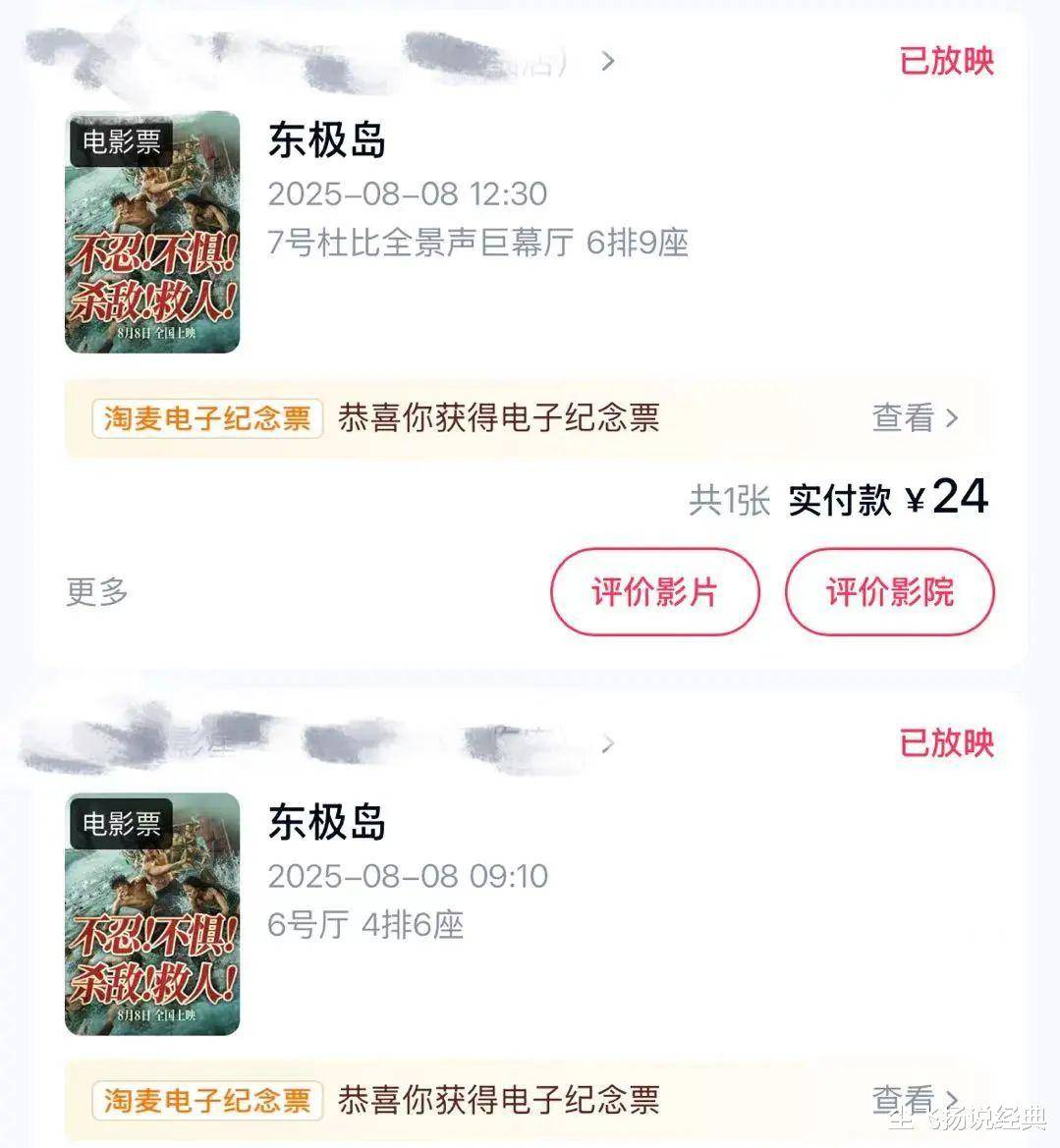Viewport: 1060px width, 1148px height.
Task: Open the cinema page above the 12:30 order
Action: pyautogui.click(x=324, y=59)
